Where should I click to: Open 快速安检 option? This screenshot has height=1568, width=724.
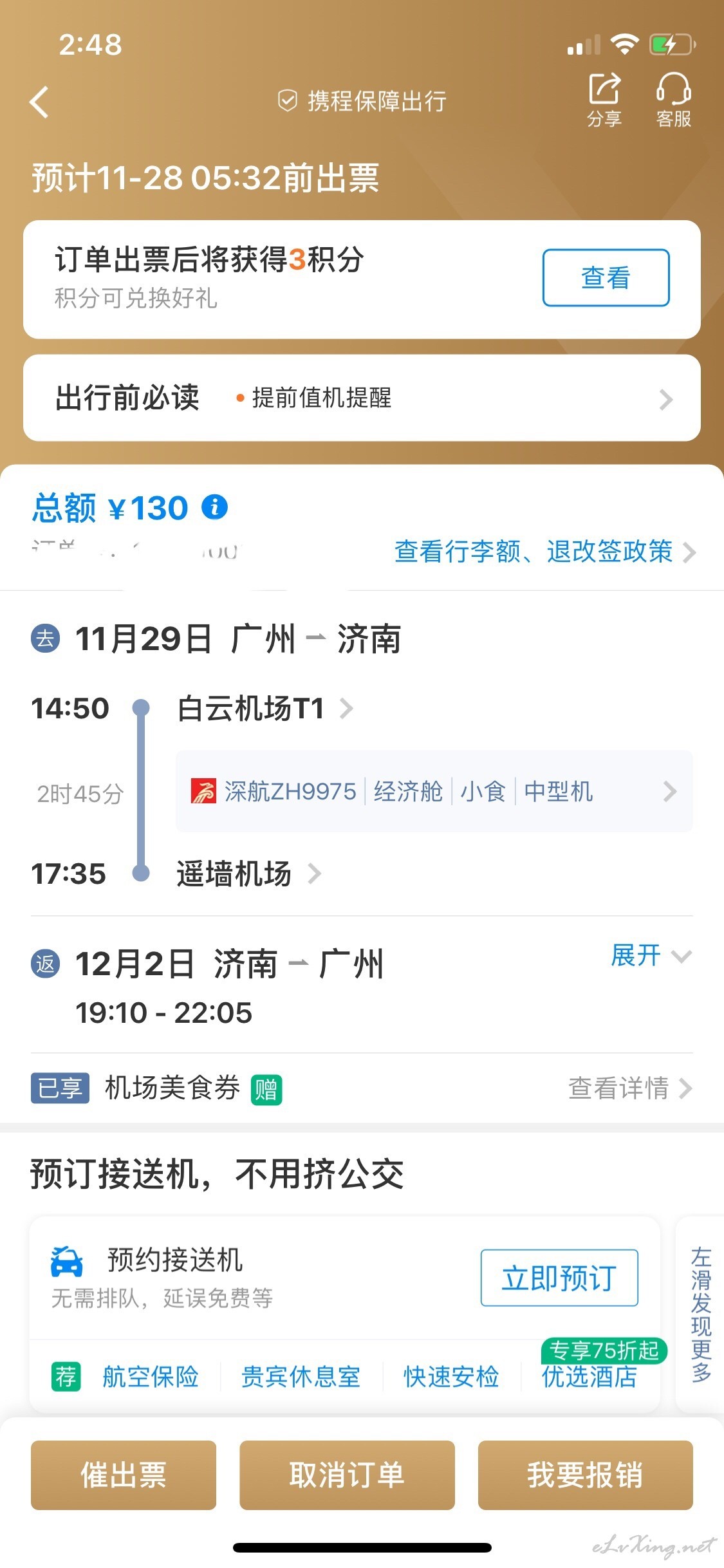click(451, 1377)
